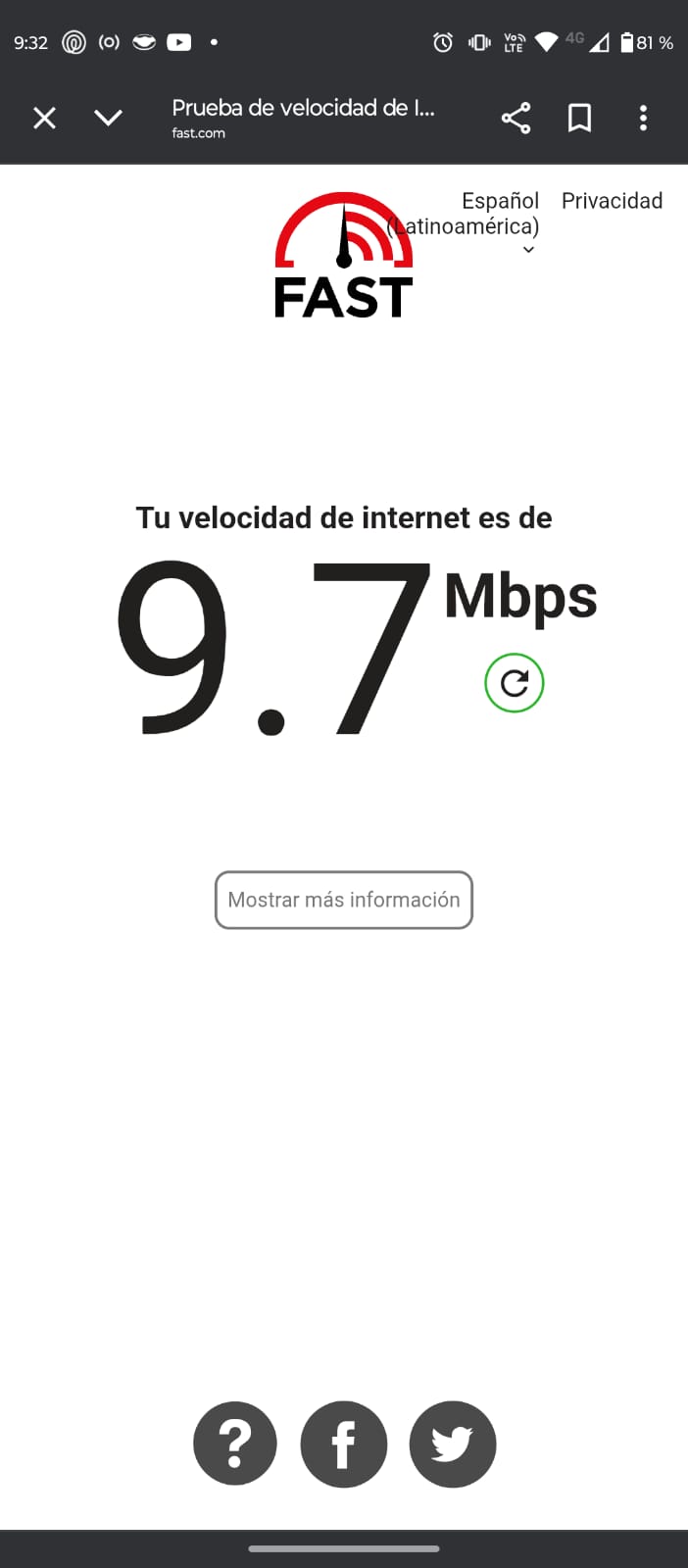Screen dimensions: 688x1568
Task: Share the result on Twitter
Action: [453, 1445]
